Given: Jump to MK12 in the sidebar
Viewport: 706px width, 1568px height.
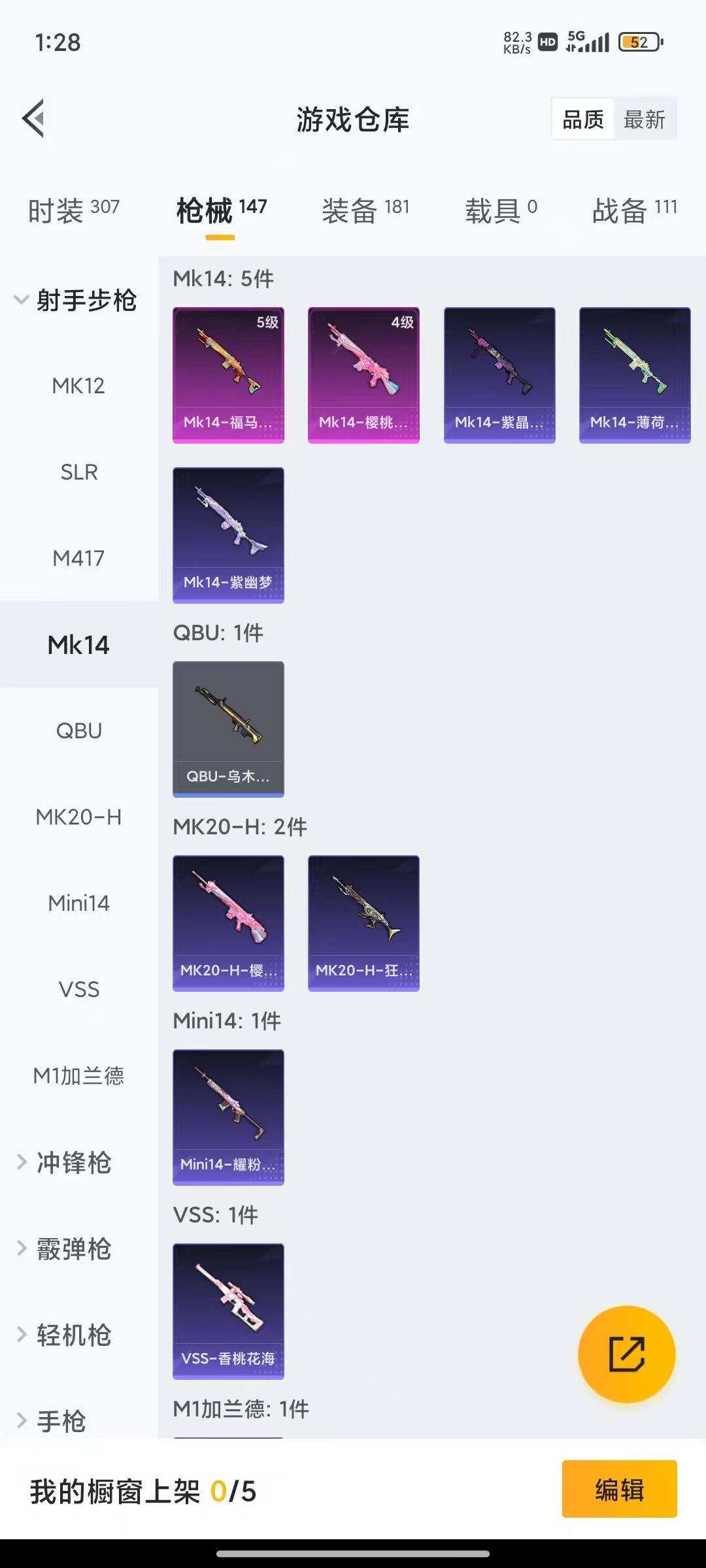Looking at the screenshot, I should [78, 385].
